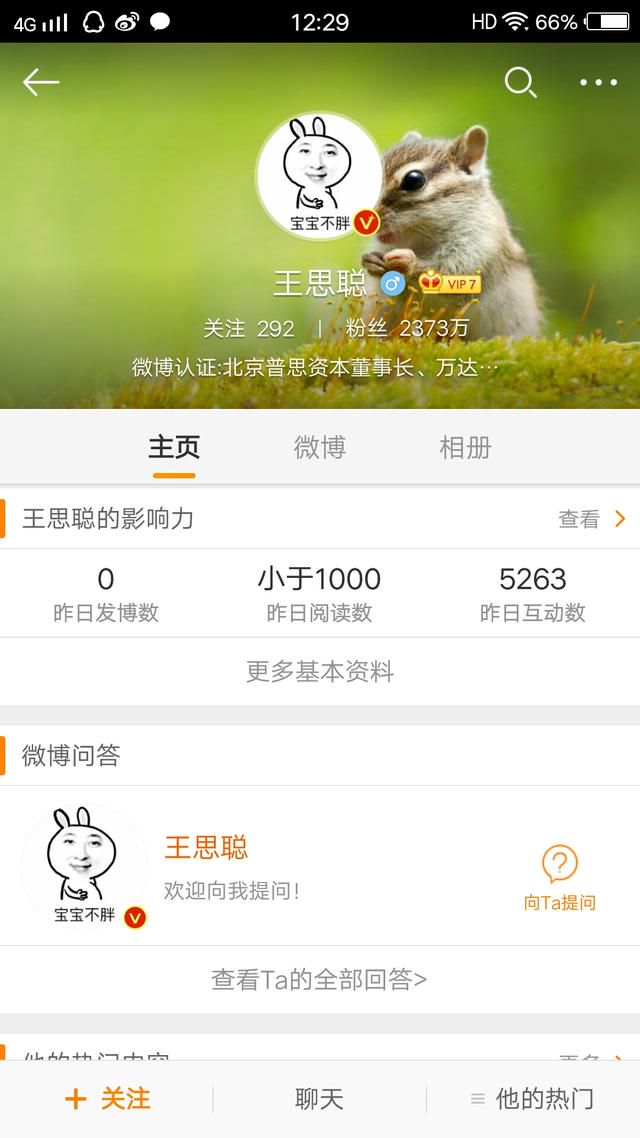Open the three-dot overflow menu
Viewport: 640px width, 1138px height.
[x=599, y=83]
